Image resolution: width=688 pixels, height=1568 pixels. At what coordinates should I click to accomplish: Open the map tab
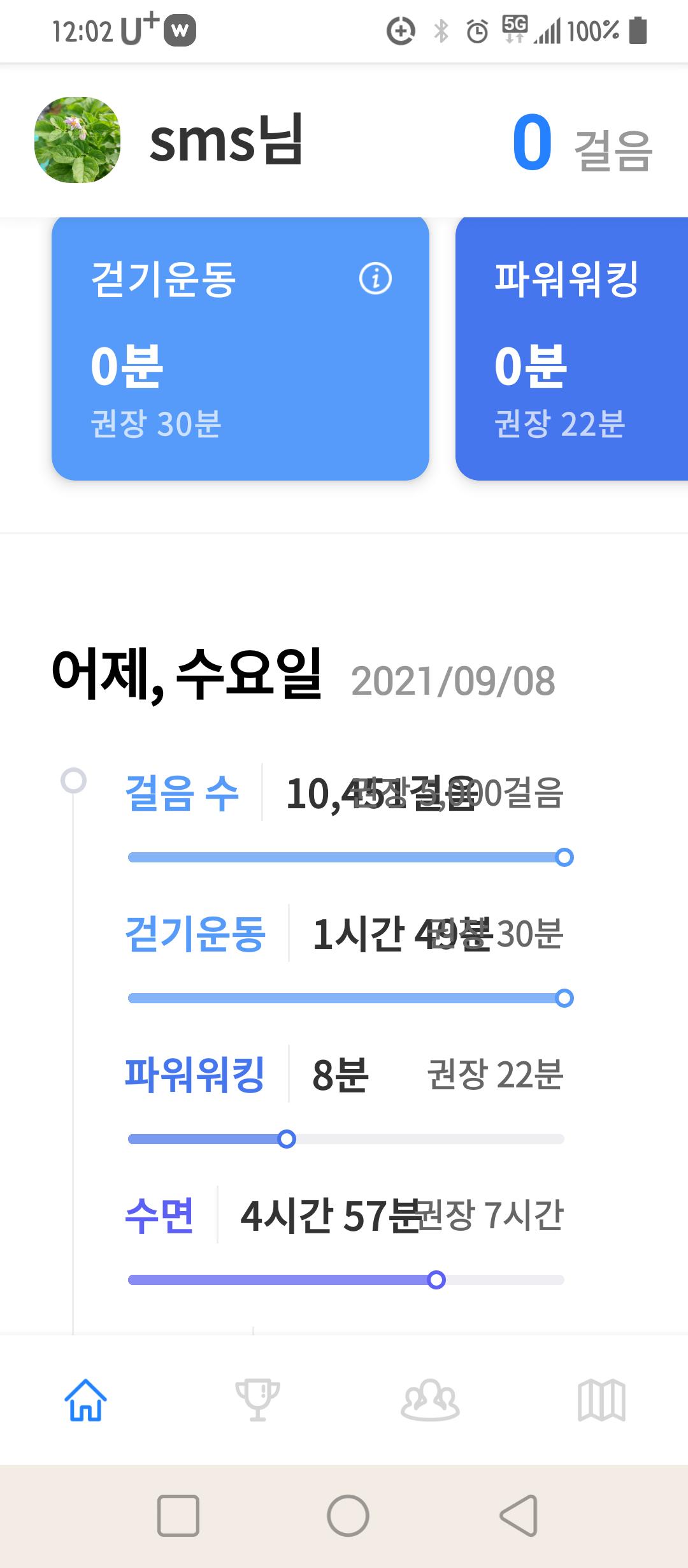pos(601,1400)
